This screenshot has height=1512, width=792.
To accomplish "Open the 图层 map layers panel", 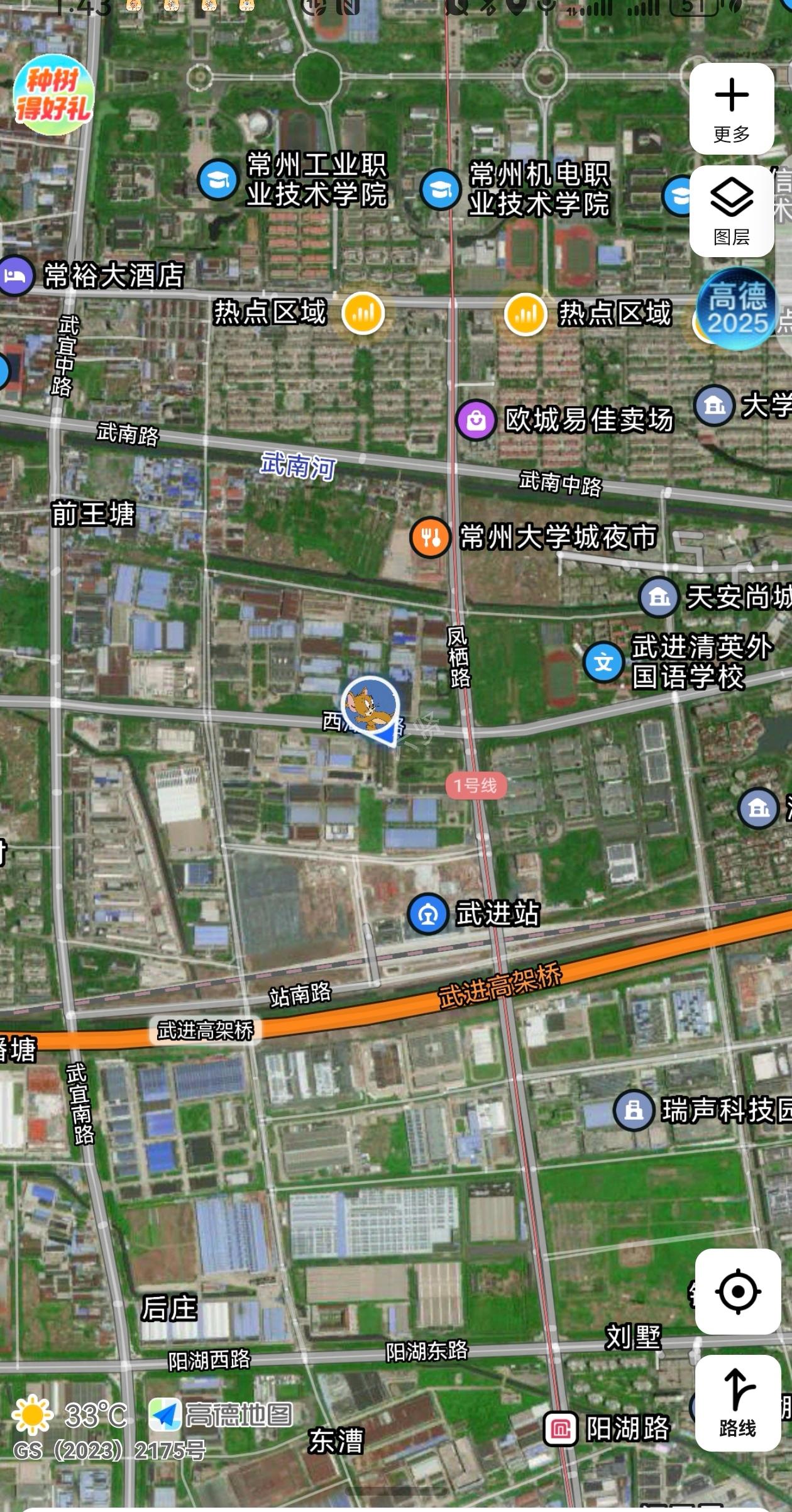I will (731, 212).
